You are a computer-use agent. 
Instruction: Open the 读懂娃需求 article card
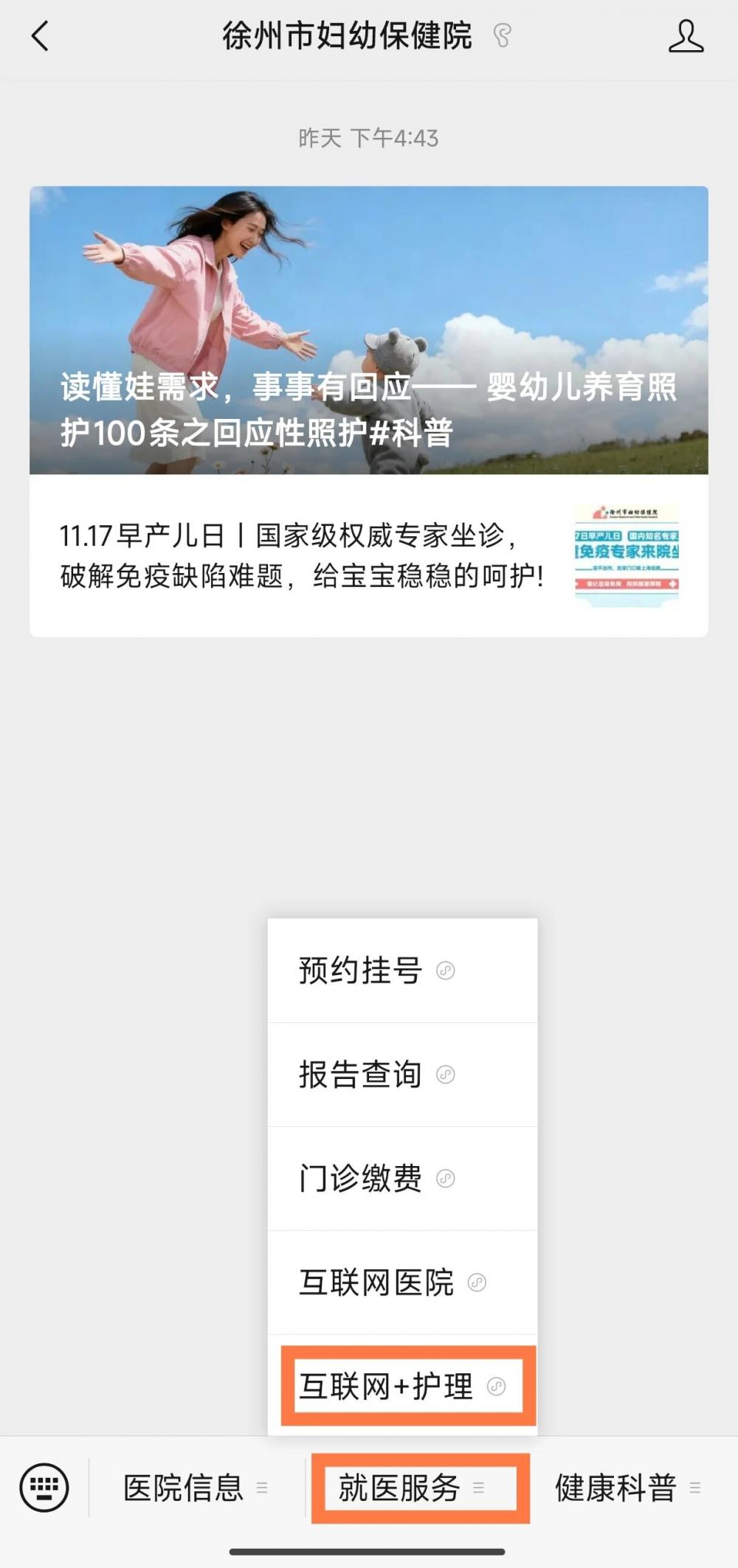tap(368, 330)
